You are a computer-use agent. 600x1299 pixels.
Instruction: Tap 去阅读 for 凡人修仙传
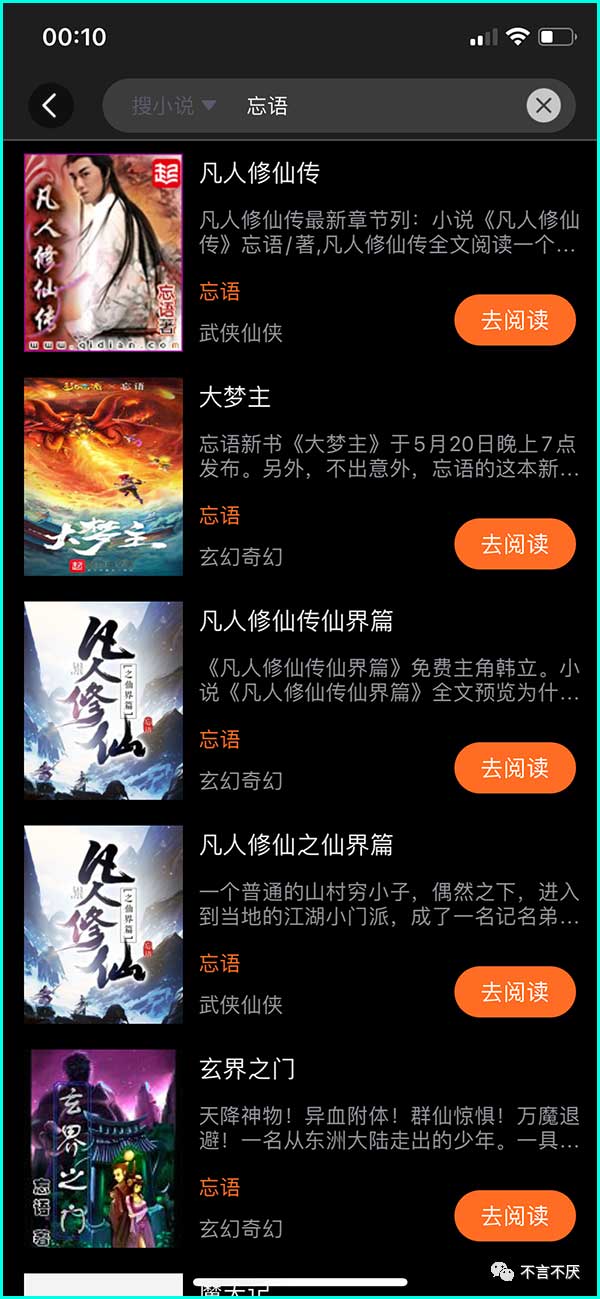(515, 320)
